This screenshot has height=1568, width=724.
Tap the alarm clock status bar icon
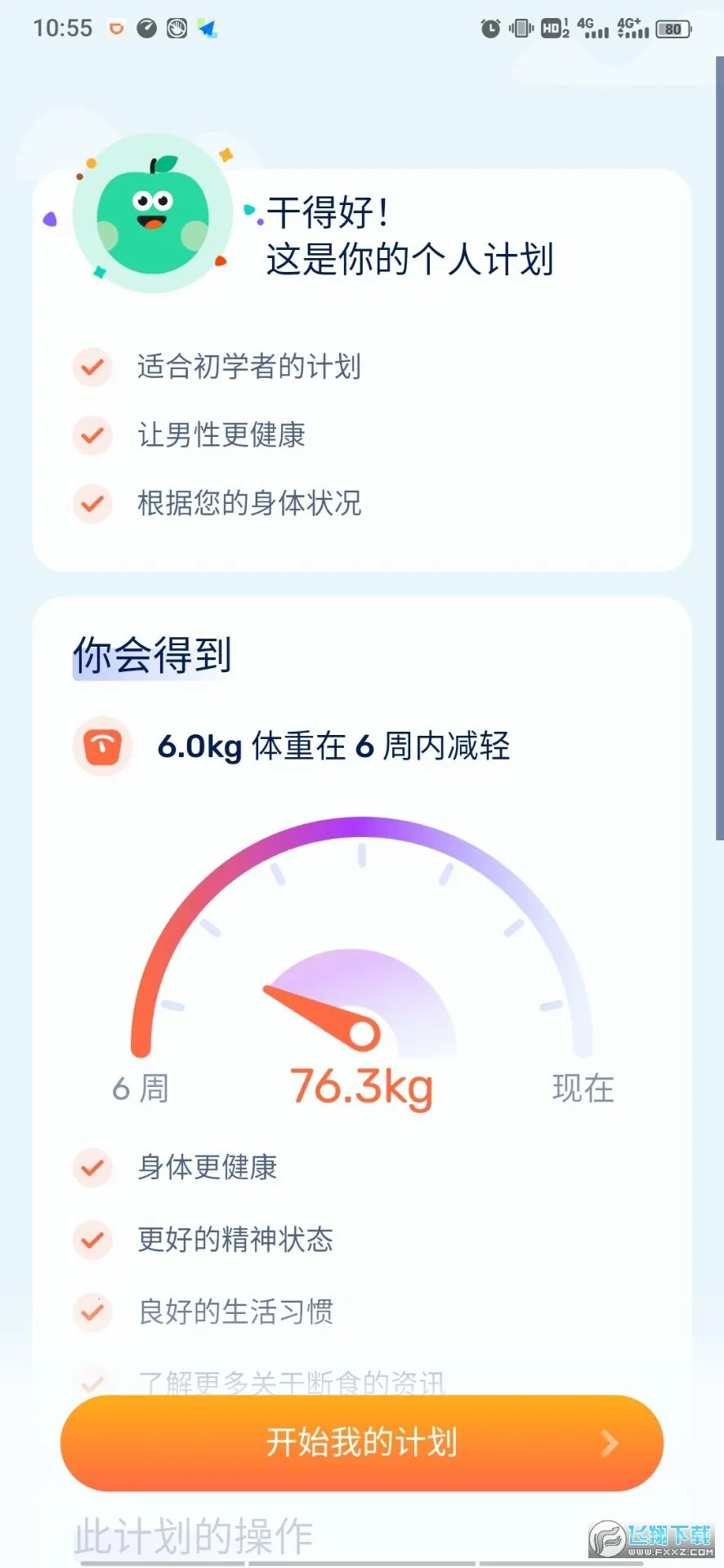490,27
